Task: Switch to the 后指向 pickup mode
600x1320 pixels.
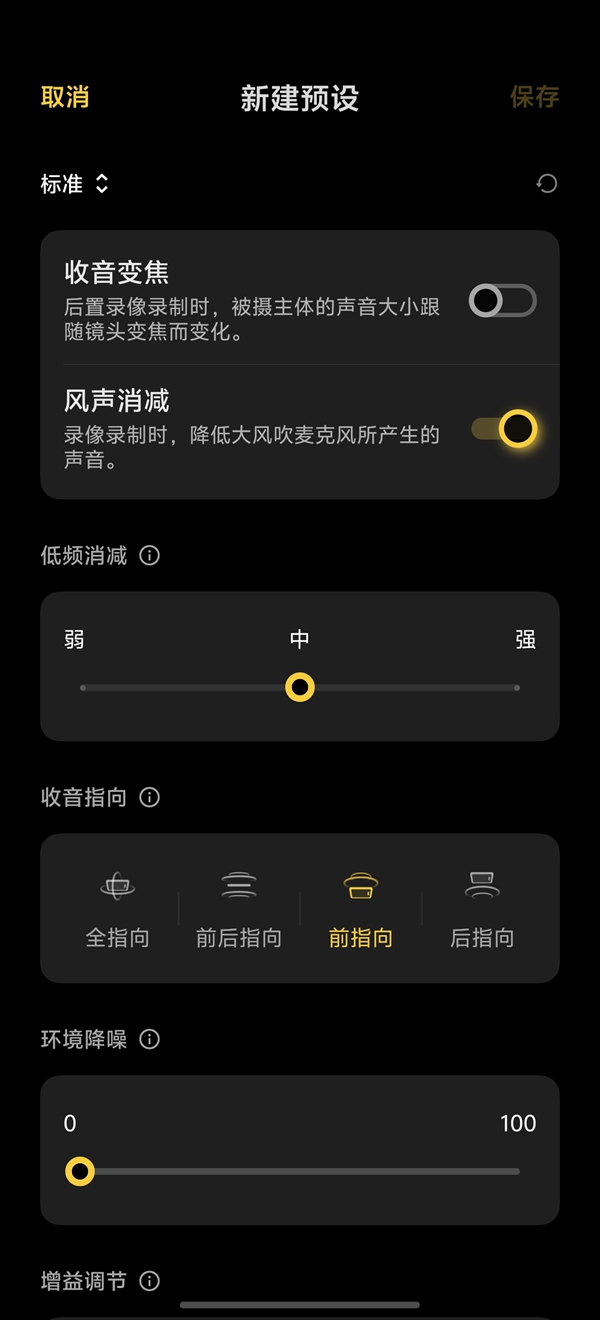Action: 482,908
